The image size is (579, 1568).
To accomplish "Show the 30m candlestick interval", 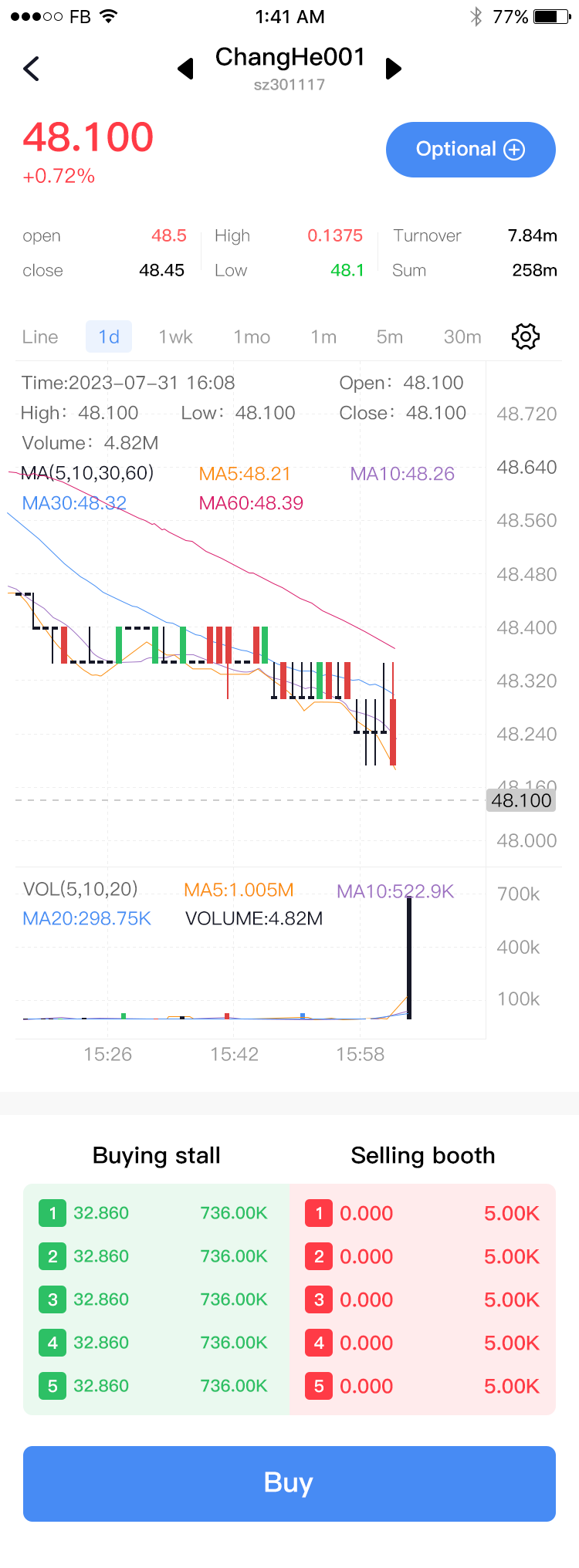I will coord(462,337).
